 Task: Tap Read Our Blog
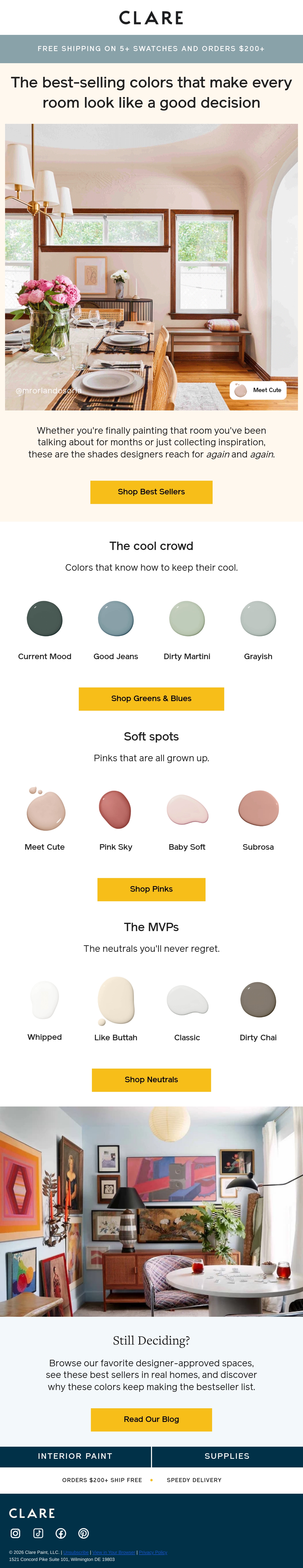[x=151, y=1419]
